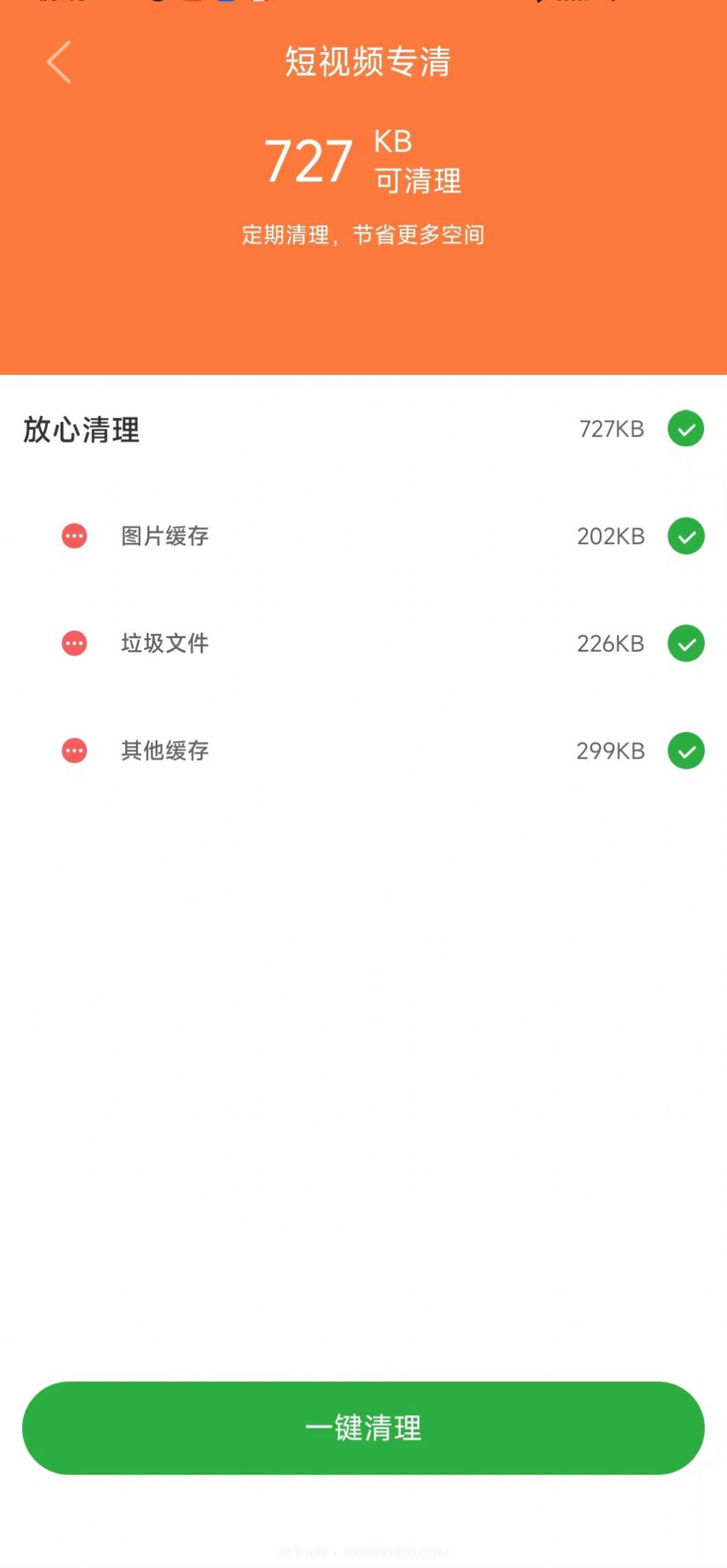This screenshot has height=1568, width=727.
Task: Click the 202KB size label
Action: [611, 537]
